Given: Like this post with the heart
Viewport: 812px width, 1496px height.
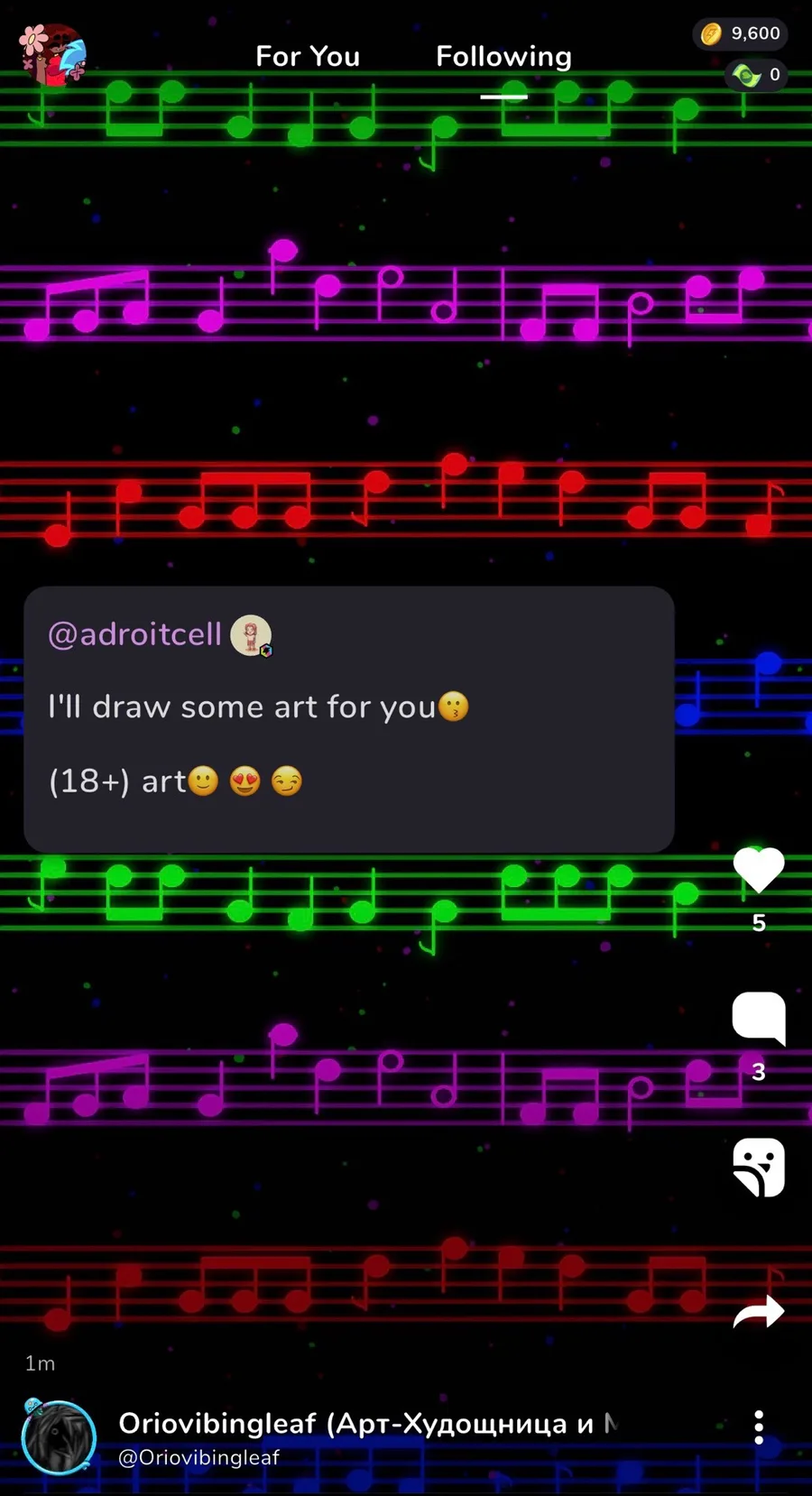Looking at the screenshot, I should click(759, 870).
